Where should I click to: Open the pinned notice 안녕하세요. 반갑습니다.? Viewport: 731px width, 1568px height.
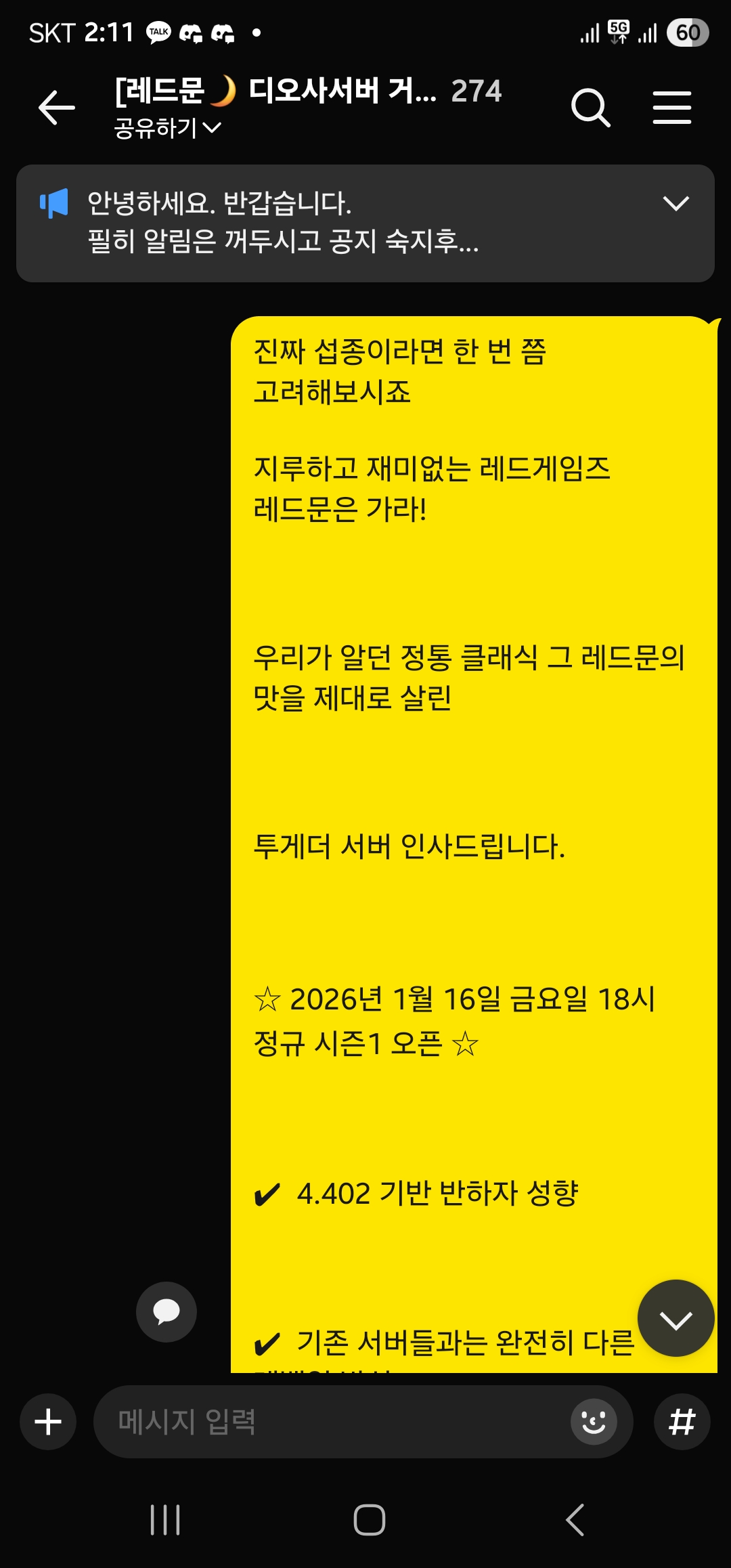tap(284, 222)
